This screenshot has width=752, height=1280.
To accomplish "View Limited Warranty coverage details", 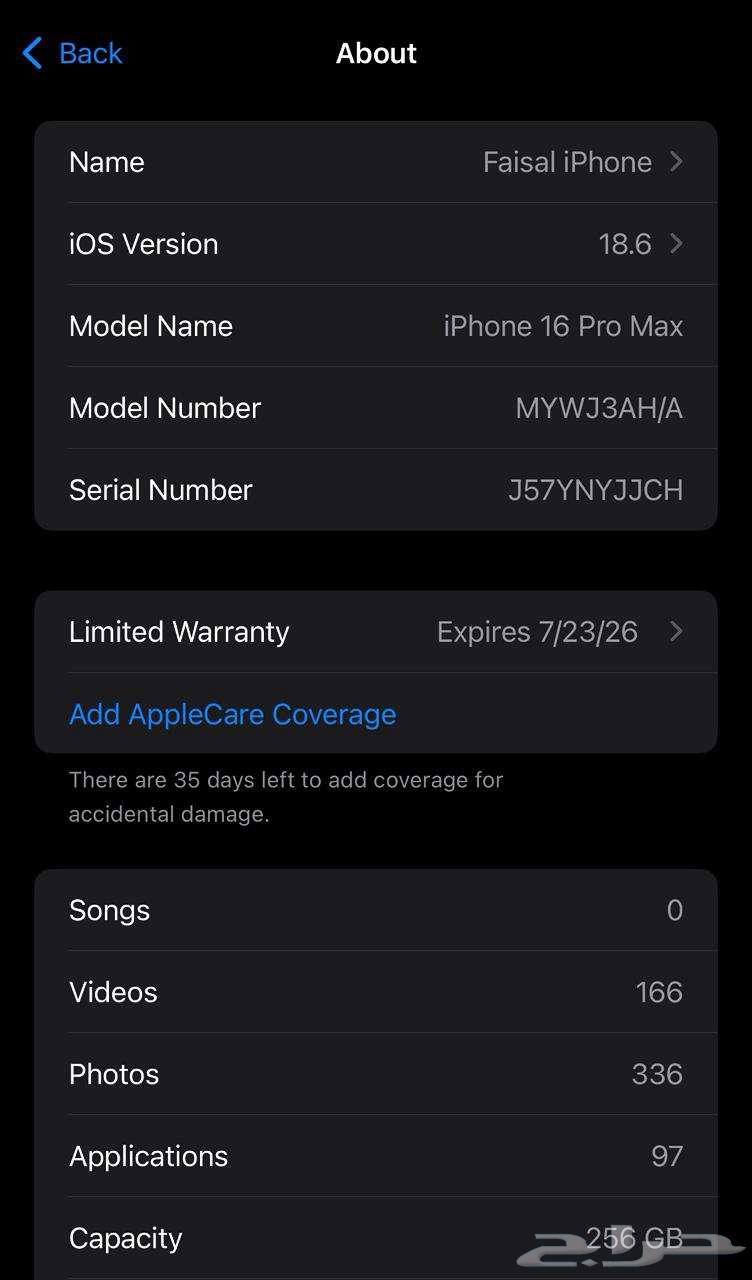I will click(376, 632).
